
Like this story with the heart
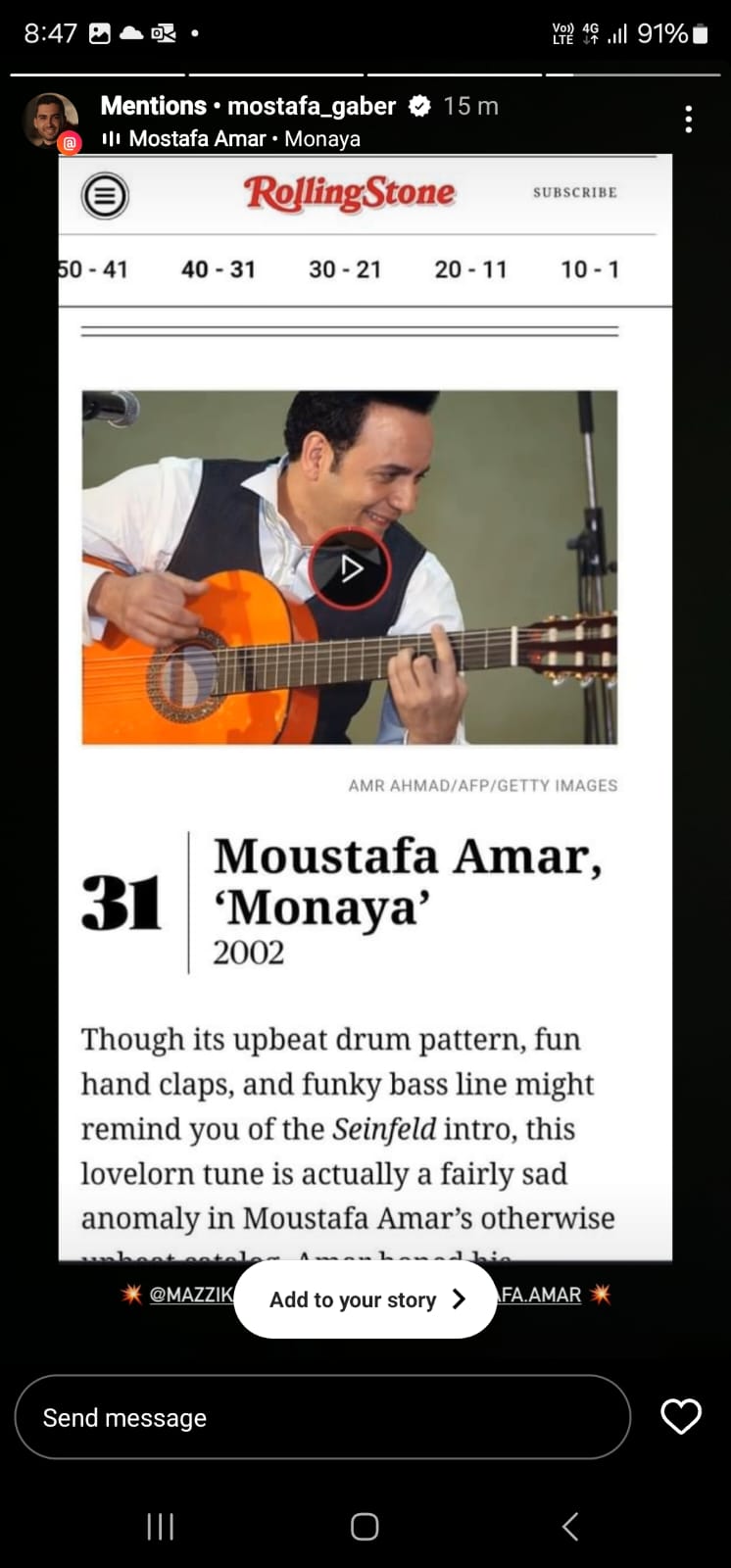[681, 1416]
